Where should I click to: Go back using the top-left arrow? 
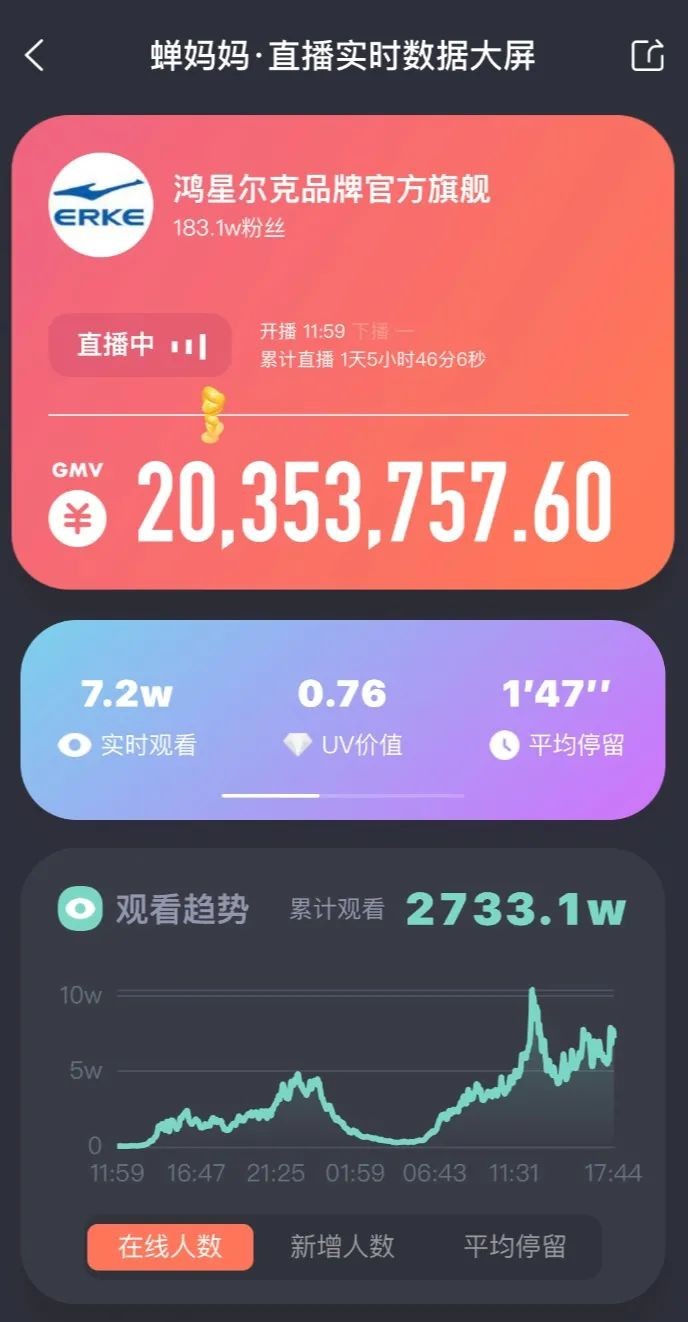(34, 56)
